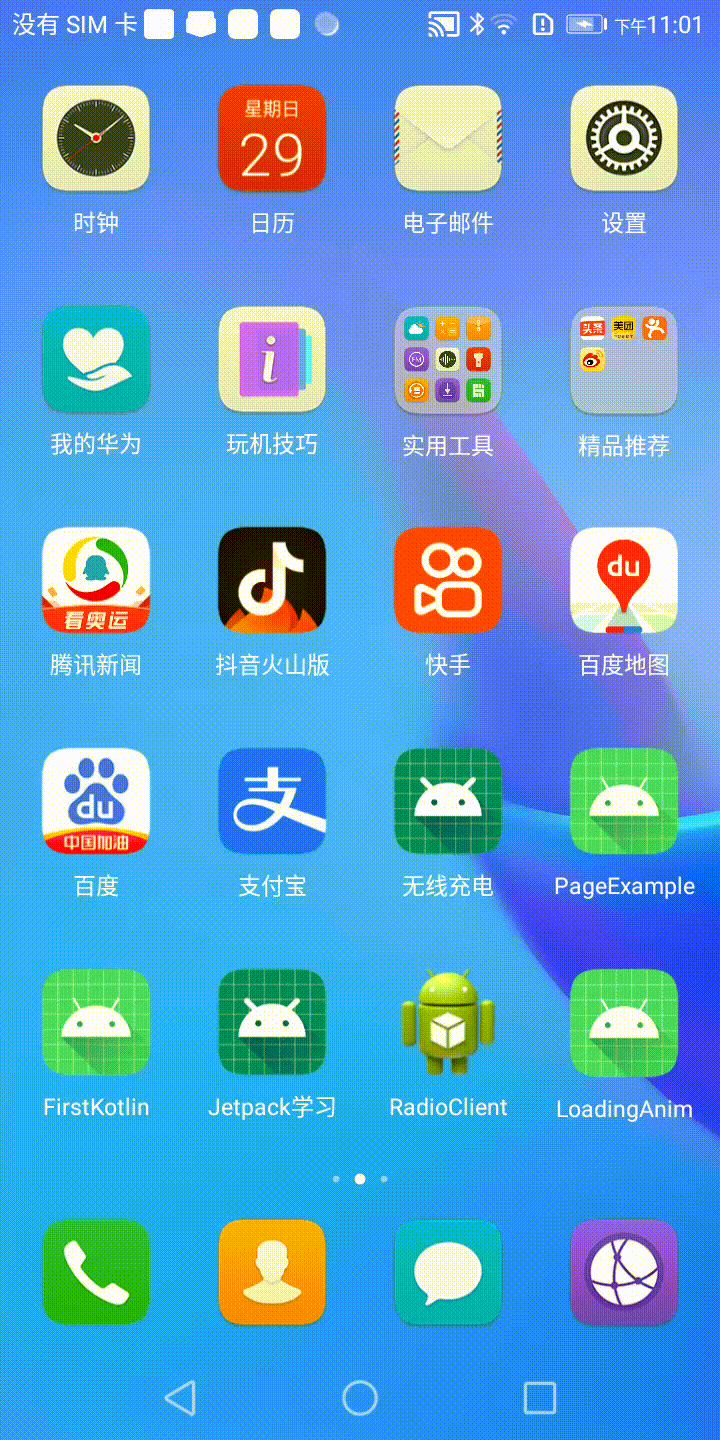Open the Jetpack学习 app
The height and width of the screenshot is (1440, 720).
click(x=272, y=1023)
